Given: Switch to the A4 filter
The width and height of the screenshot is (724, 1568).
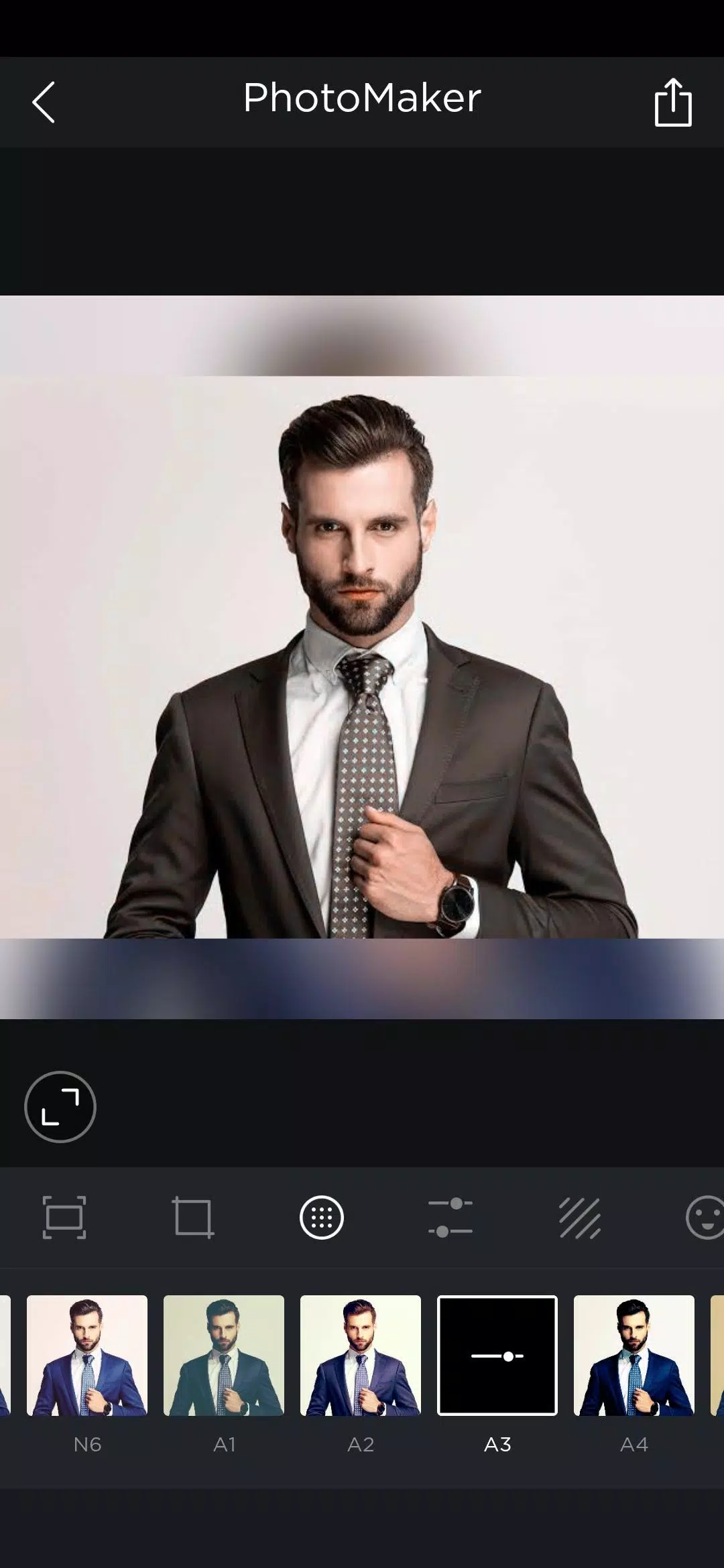Looking at the screenshot, I should point(634,1356).
